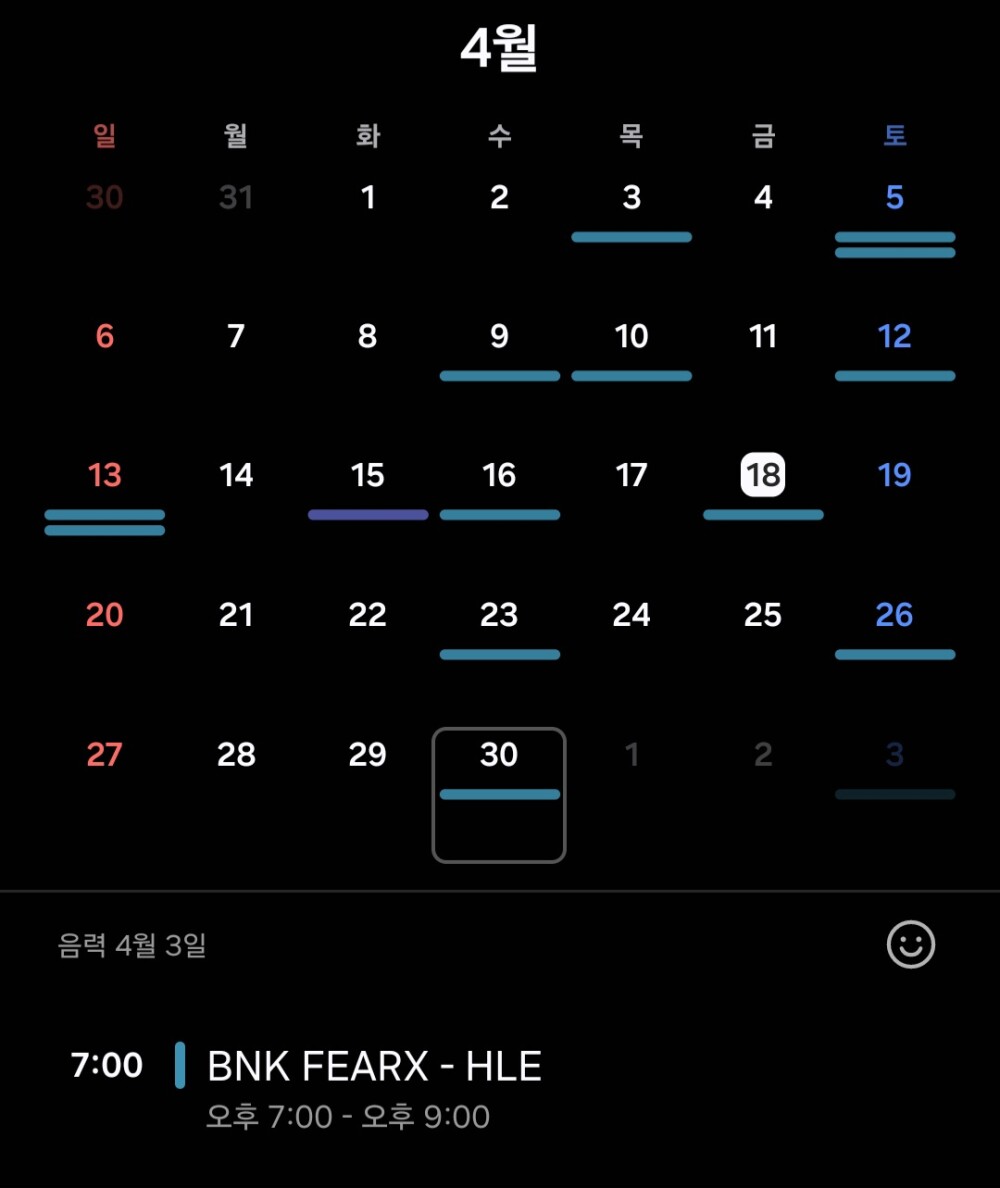Select Sunday April 27

105,754
